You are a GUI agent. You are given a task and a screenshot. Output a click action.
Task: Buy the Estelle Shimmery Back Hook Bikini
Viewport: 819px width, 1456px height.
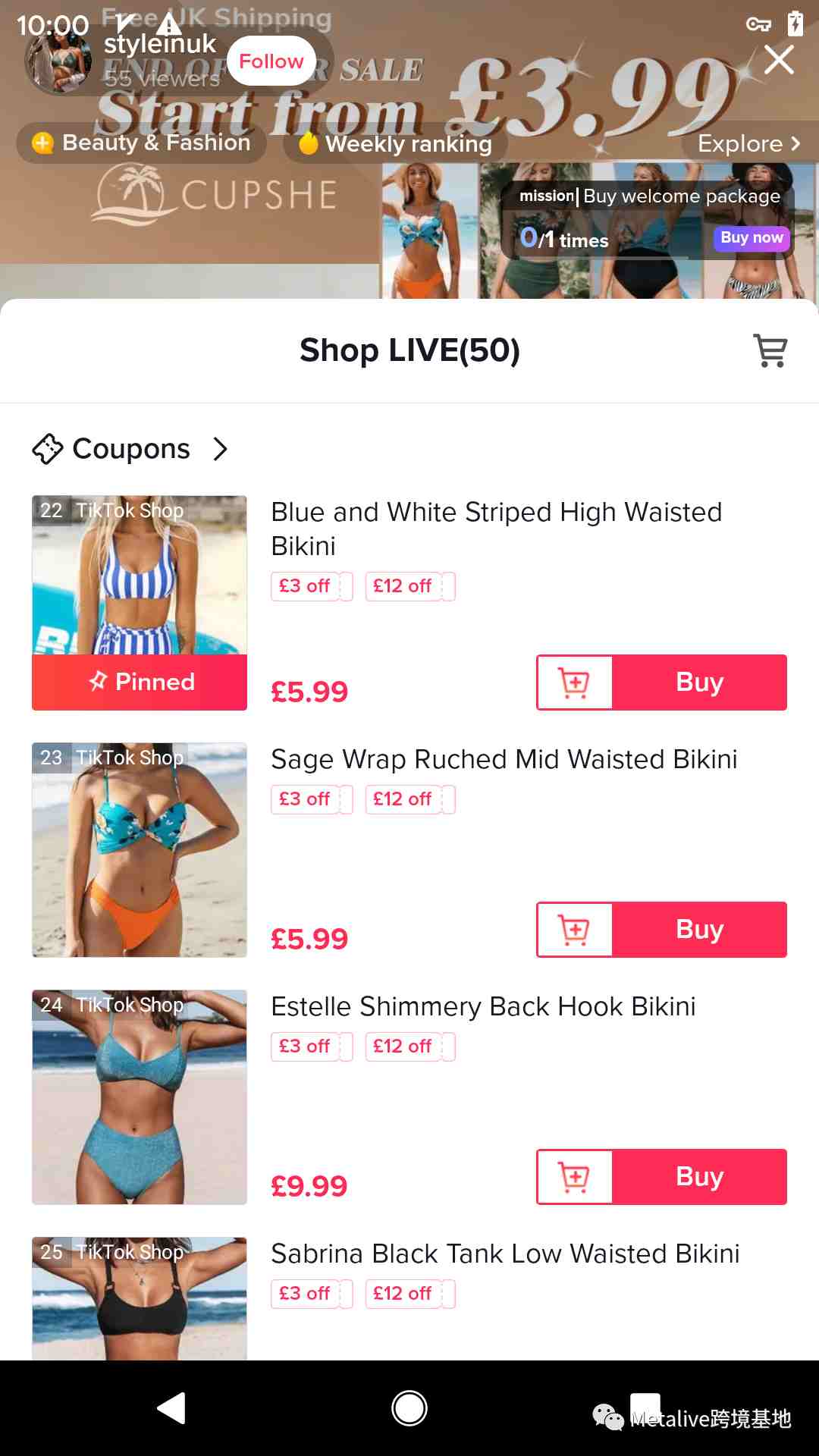pyautogui.click(x=699, y=1177)
